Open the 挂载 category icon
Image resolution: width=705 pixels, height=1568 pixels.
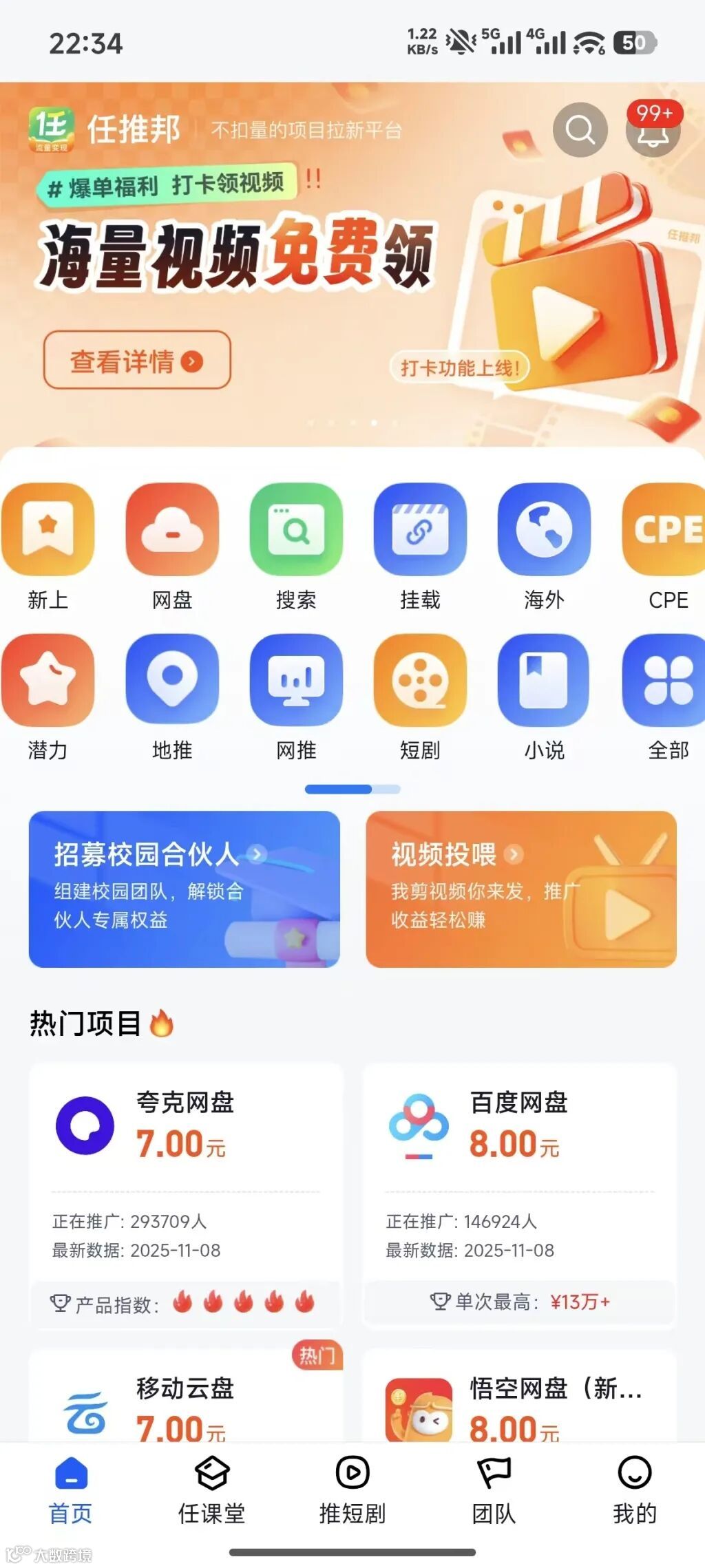point(421,530)
